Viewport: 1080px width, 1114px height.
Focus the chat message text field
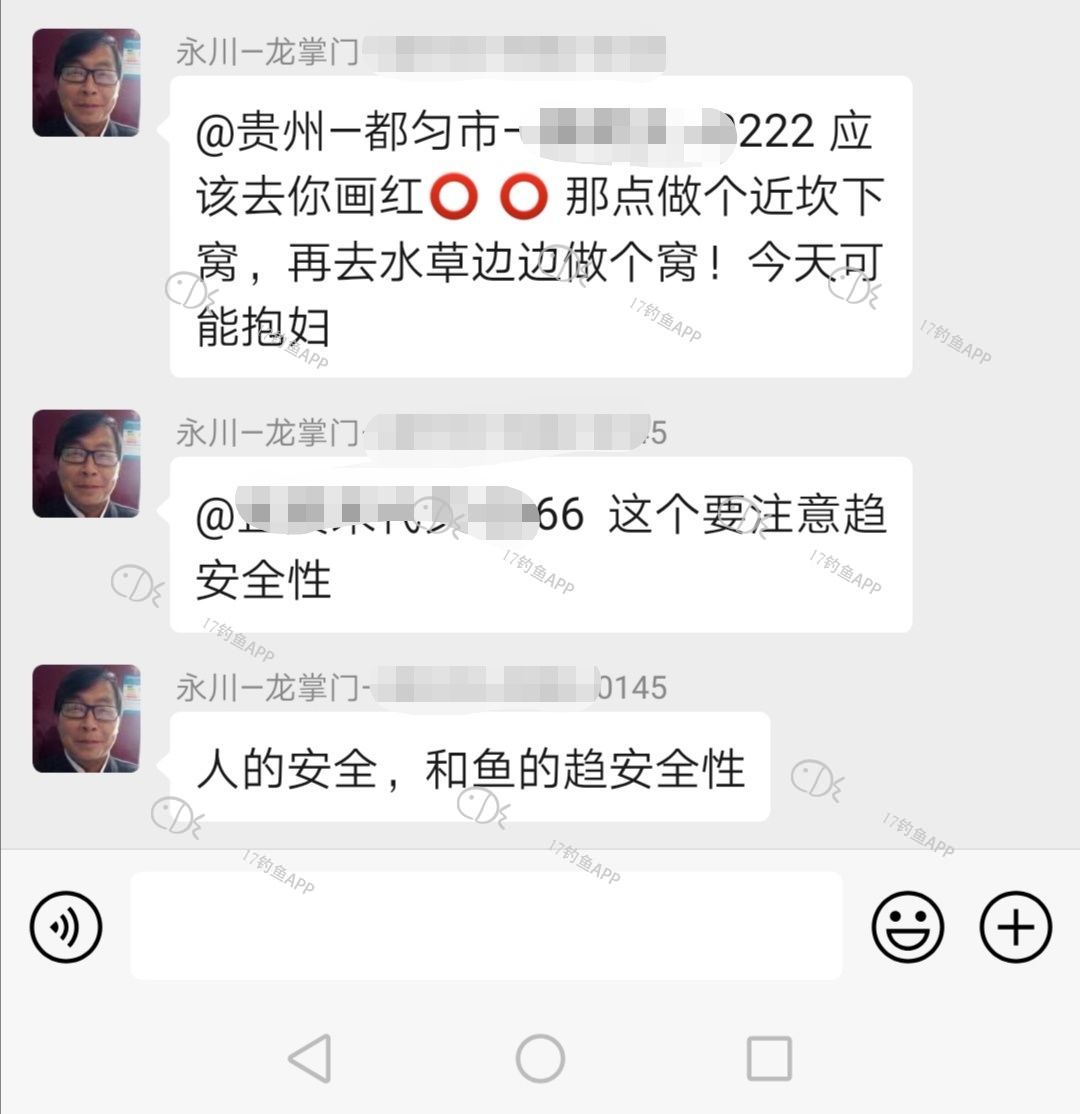486,926
